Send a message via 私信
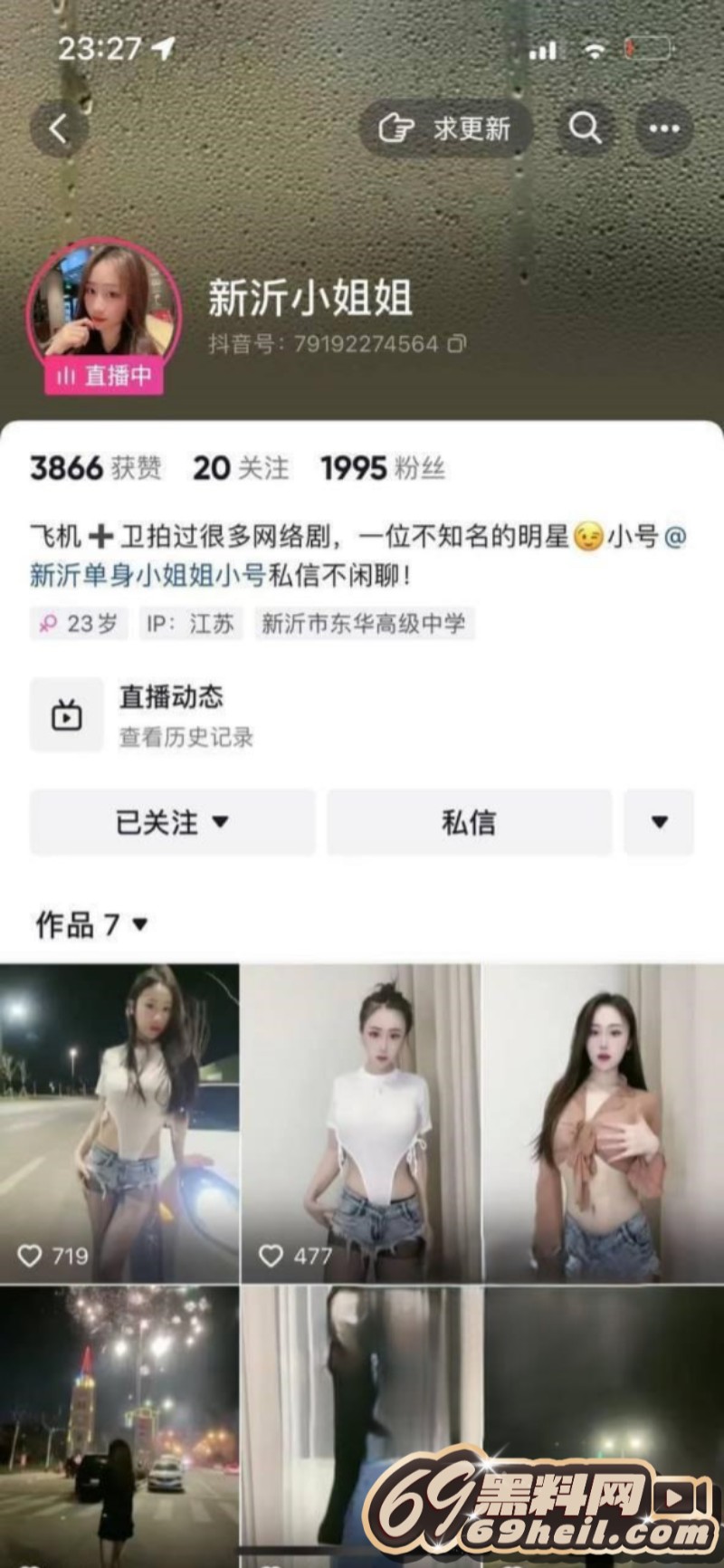Image resolution: width=724 pixels, height=1568 pixels. tap(469, 822)
